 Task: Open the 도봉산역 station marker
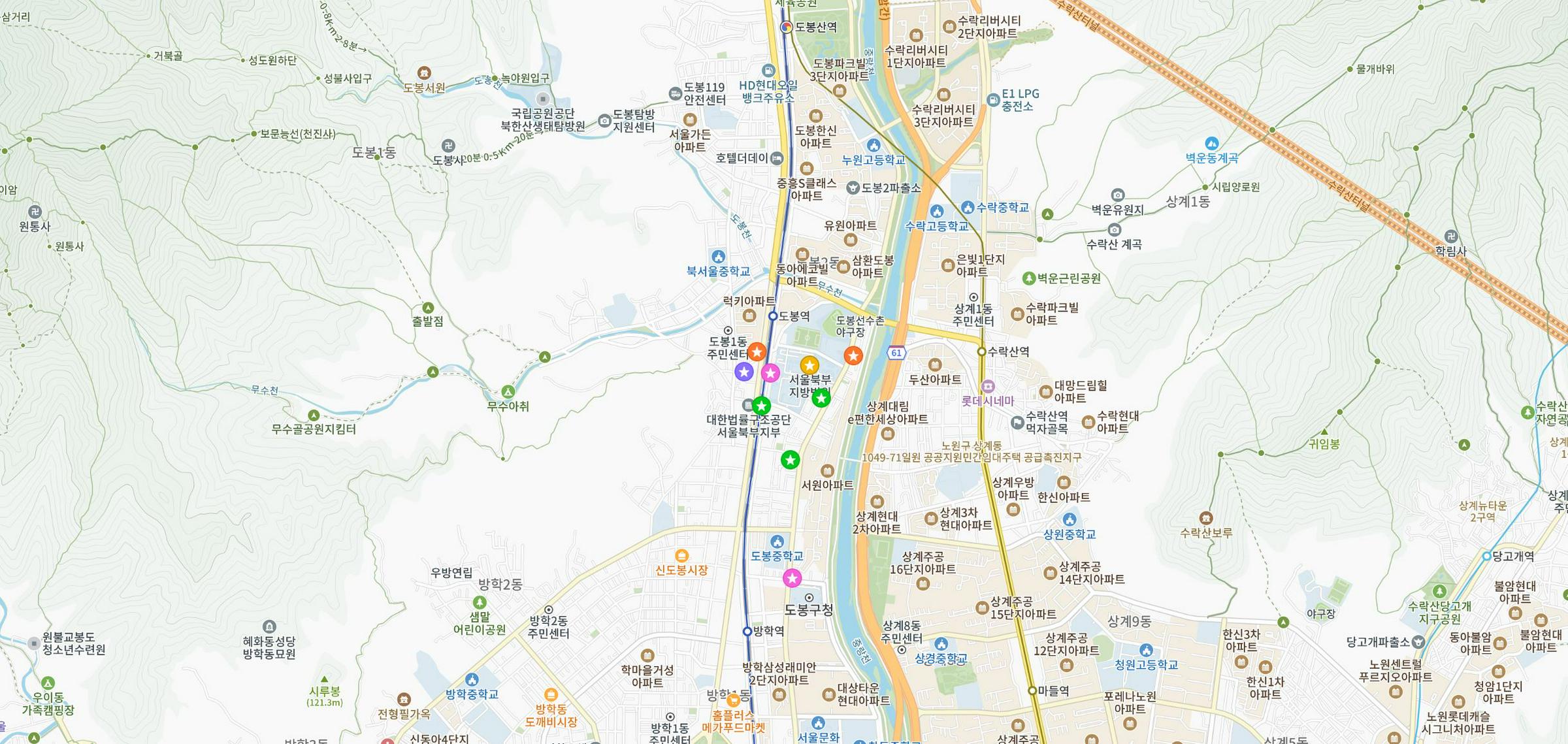[787, 27]
